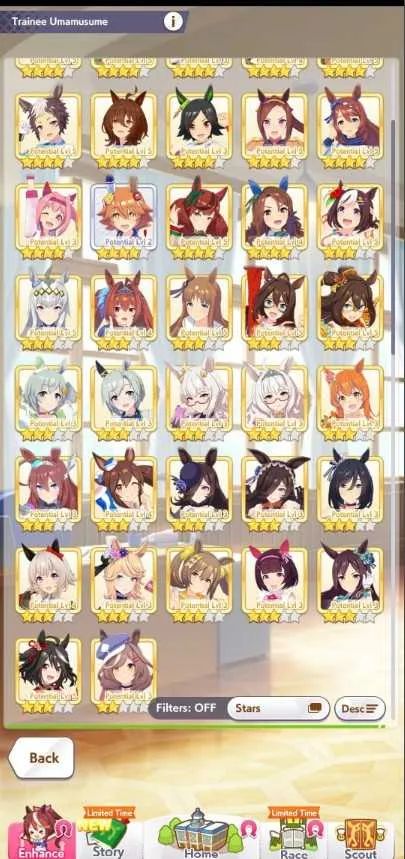Open the Trainee Umamusume info icon
This screenshot has width=405, height=859.
[x=173, y=22]
